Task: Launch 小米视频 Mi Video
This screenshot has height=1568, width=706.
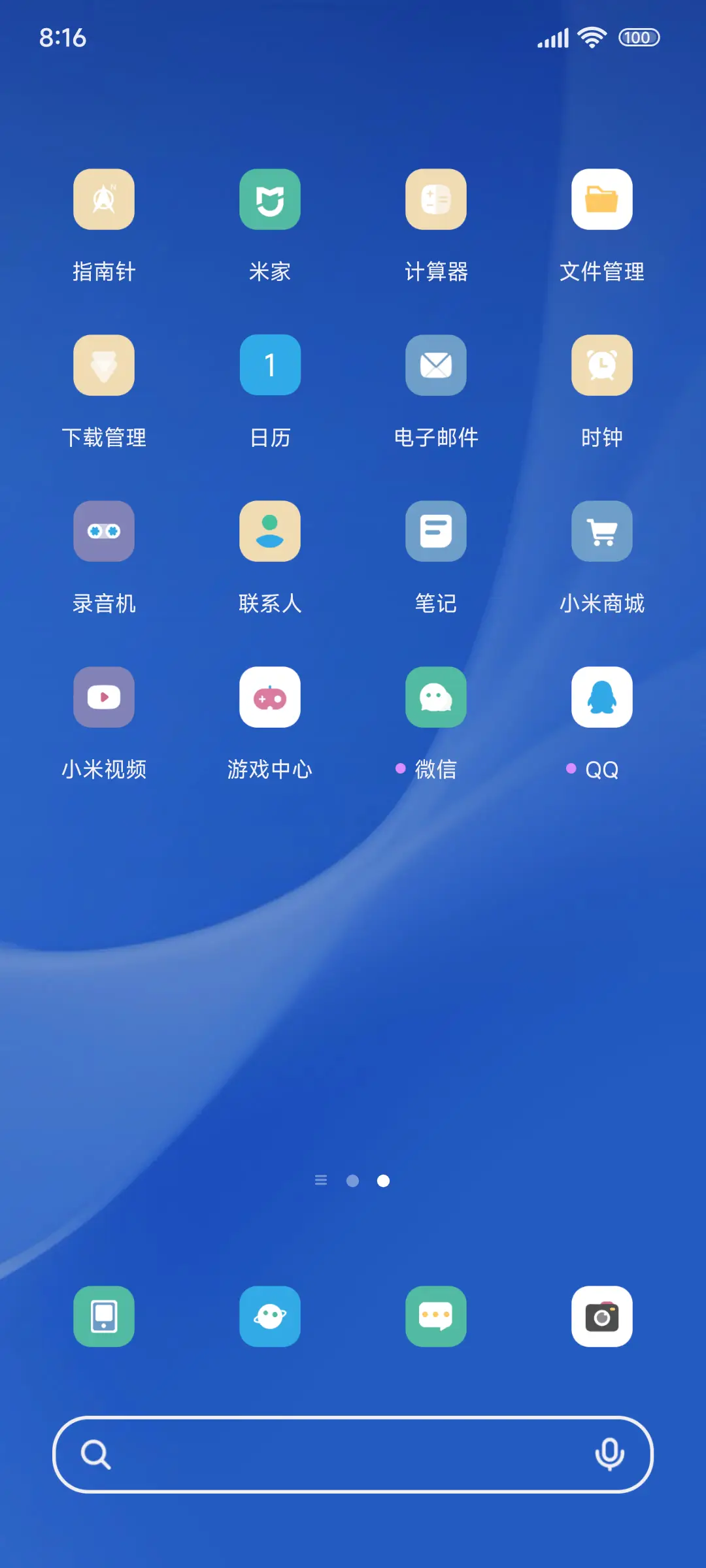Action: (103, 697)
